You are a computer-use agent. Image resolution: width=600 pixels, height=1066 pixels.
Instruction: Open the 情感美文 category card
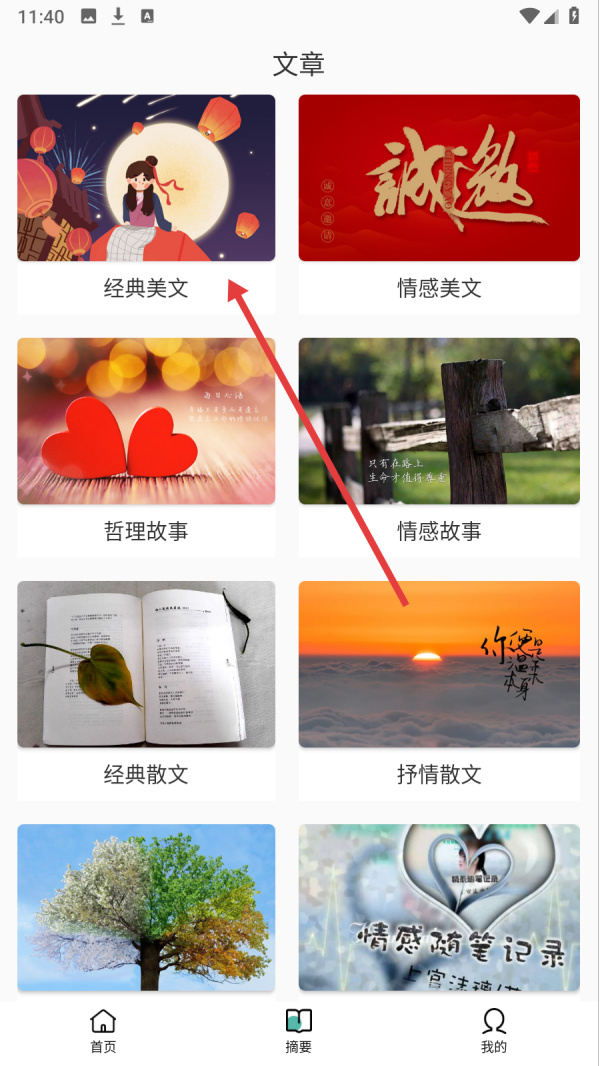pyautogui.click(x=439, y=204)
